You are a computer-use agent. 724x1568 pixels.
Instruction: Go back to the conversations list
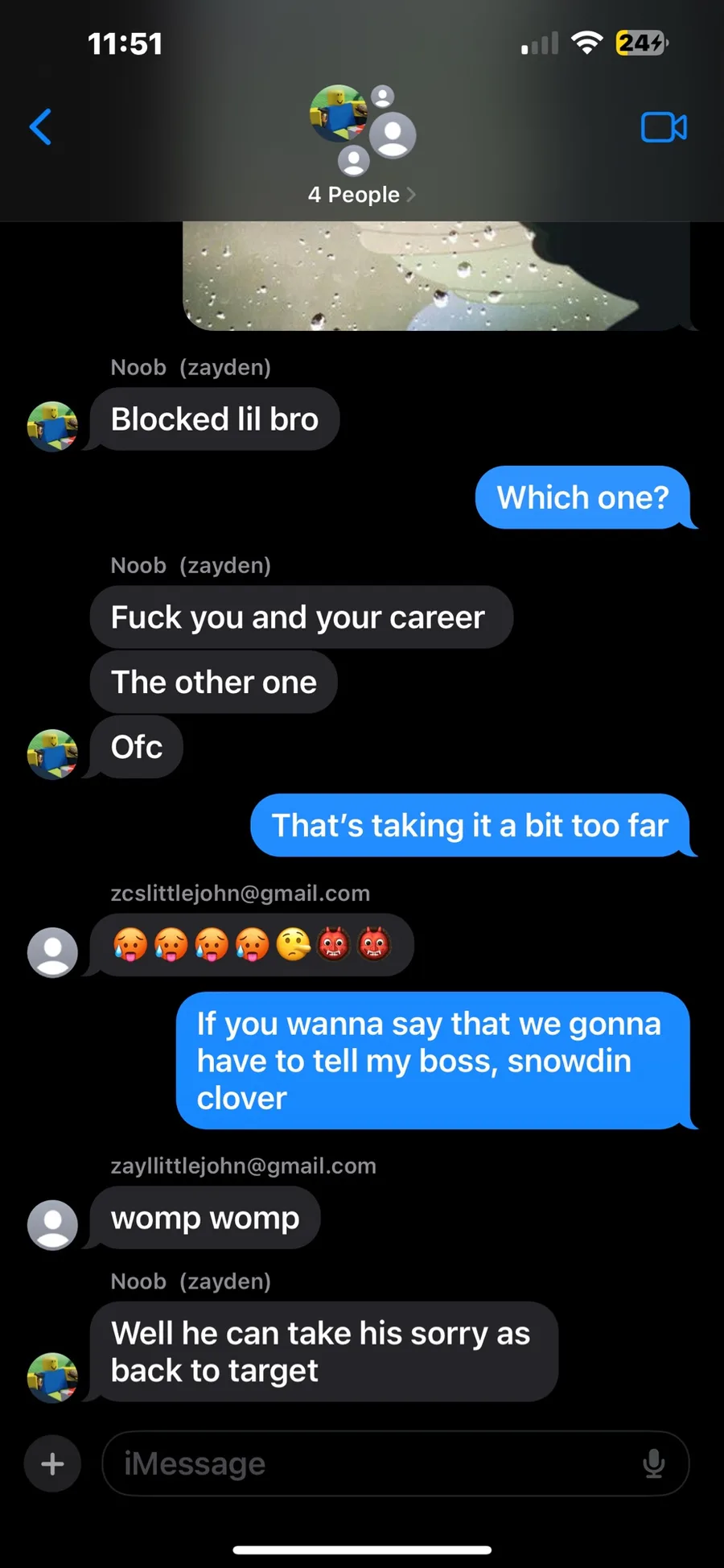click(41, 127)
